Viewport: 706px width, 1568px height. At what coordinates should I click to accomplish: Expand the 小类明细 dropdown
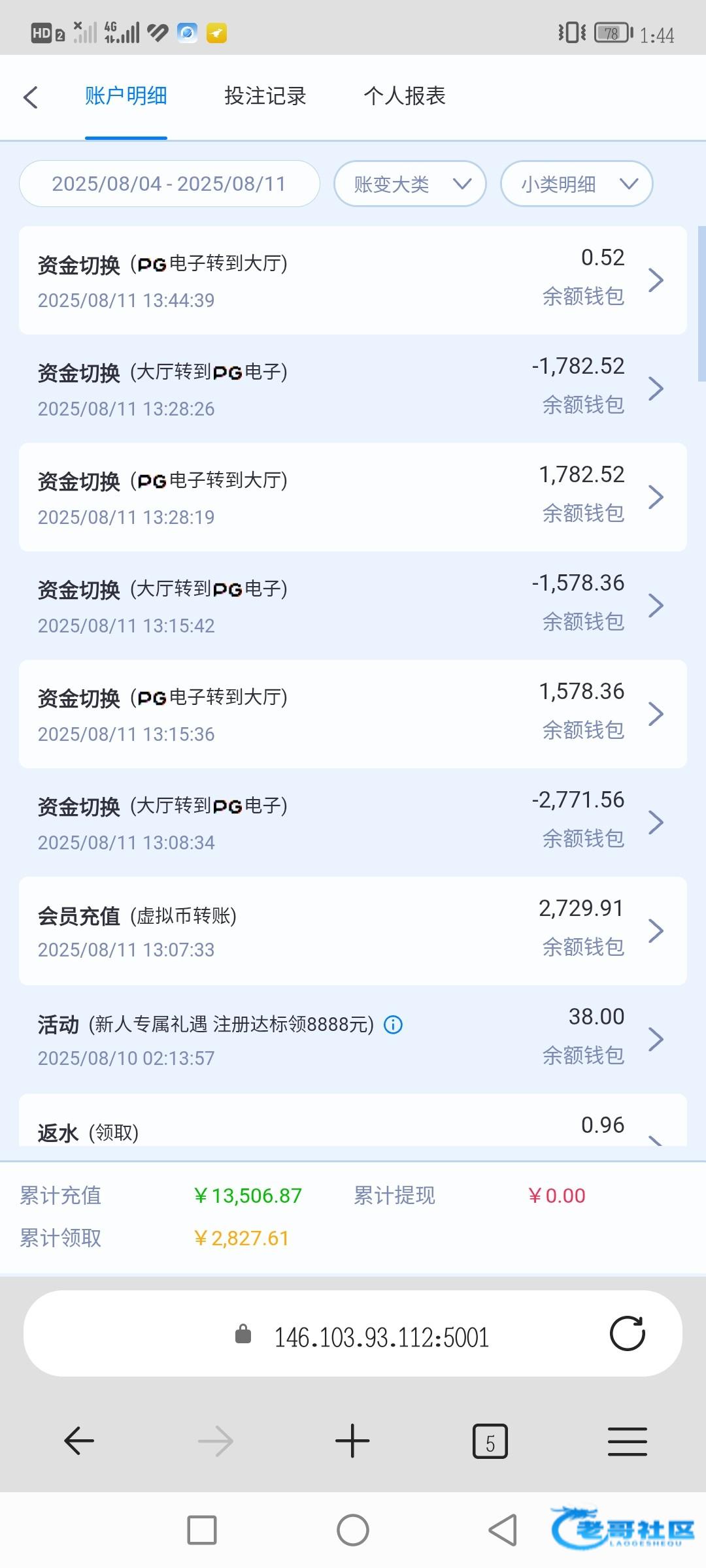tap(577, 184)
